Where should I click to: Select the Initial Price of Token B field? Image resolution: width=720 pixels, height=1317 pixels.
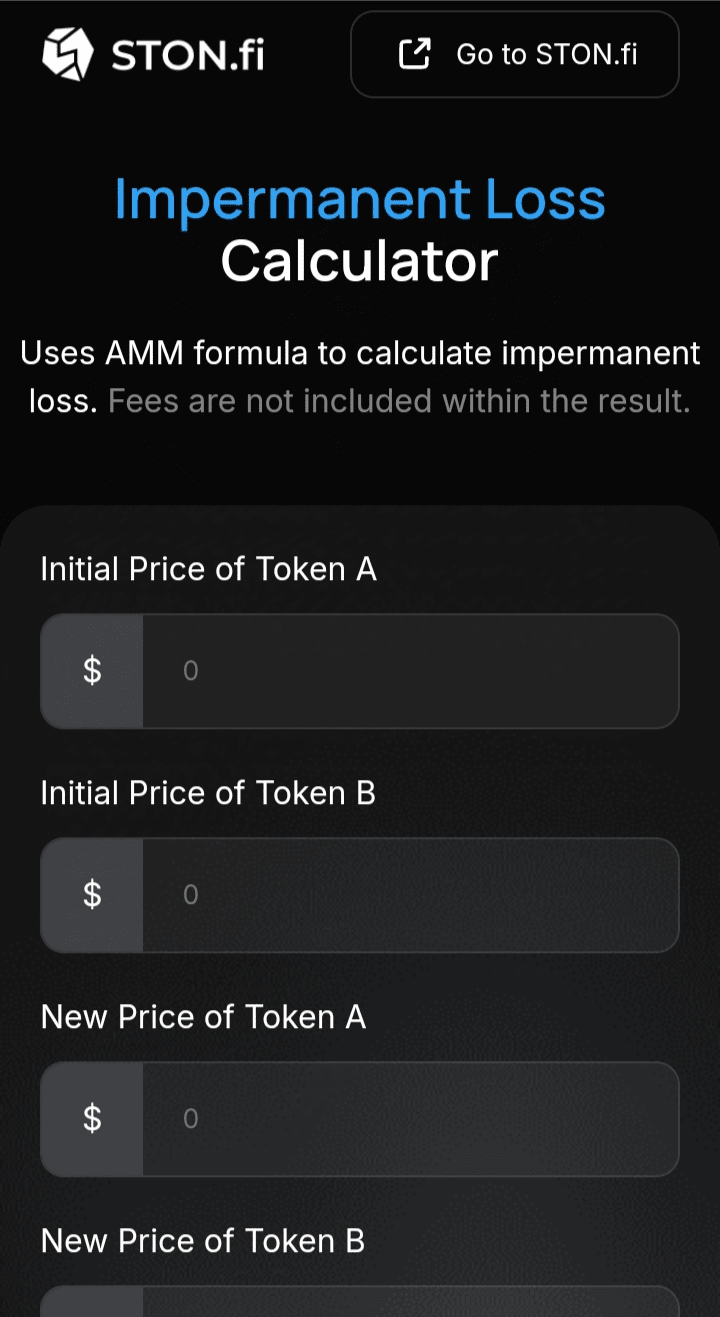coord(410,895)
